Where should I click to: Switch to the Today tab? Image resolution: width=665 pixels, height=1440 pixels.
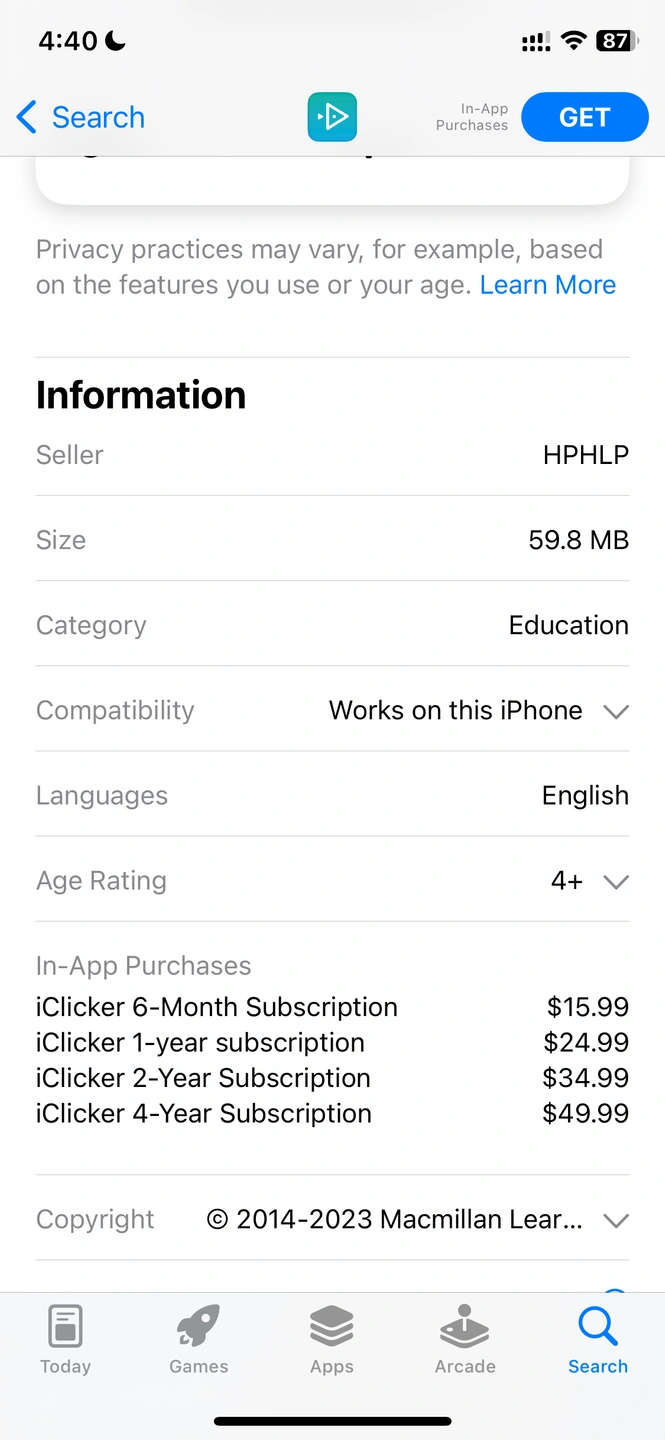point(65,1340)
